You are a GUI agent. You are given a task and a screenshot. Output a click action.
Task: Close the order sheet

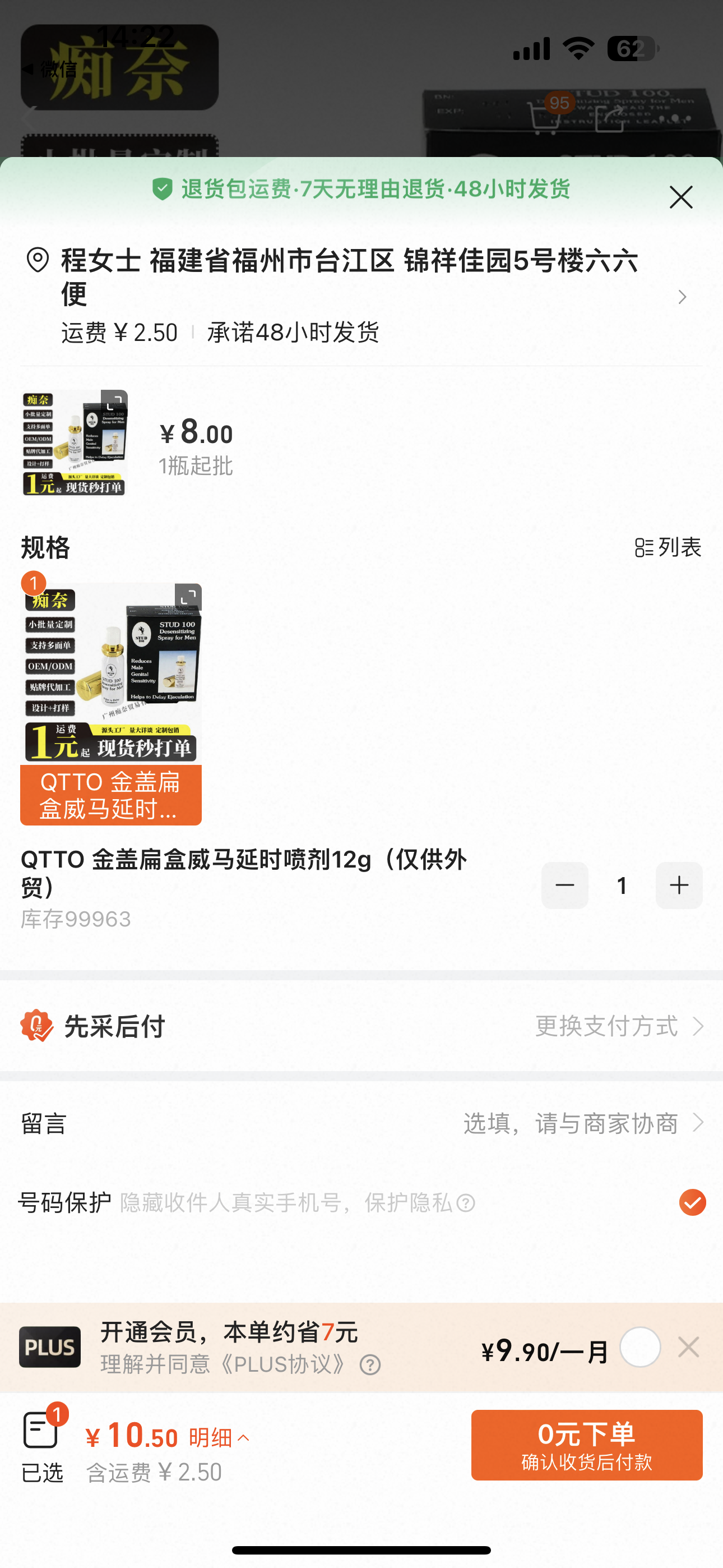(680, 197)
